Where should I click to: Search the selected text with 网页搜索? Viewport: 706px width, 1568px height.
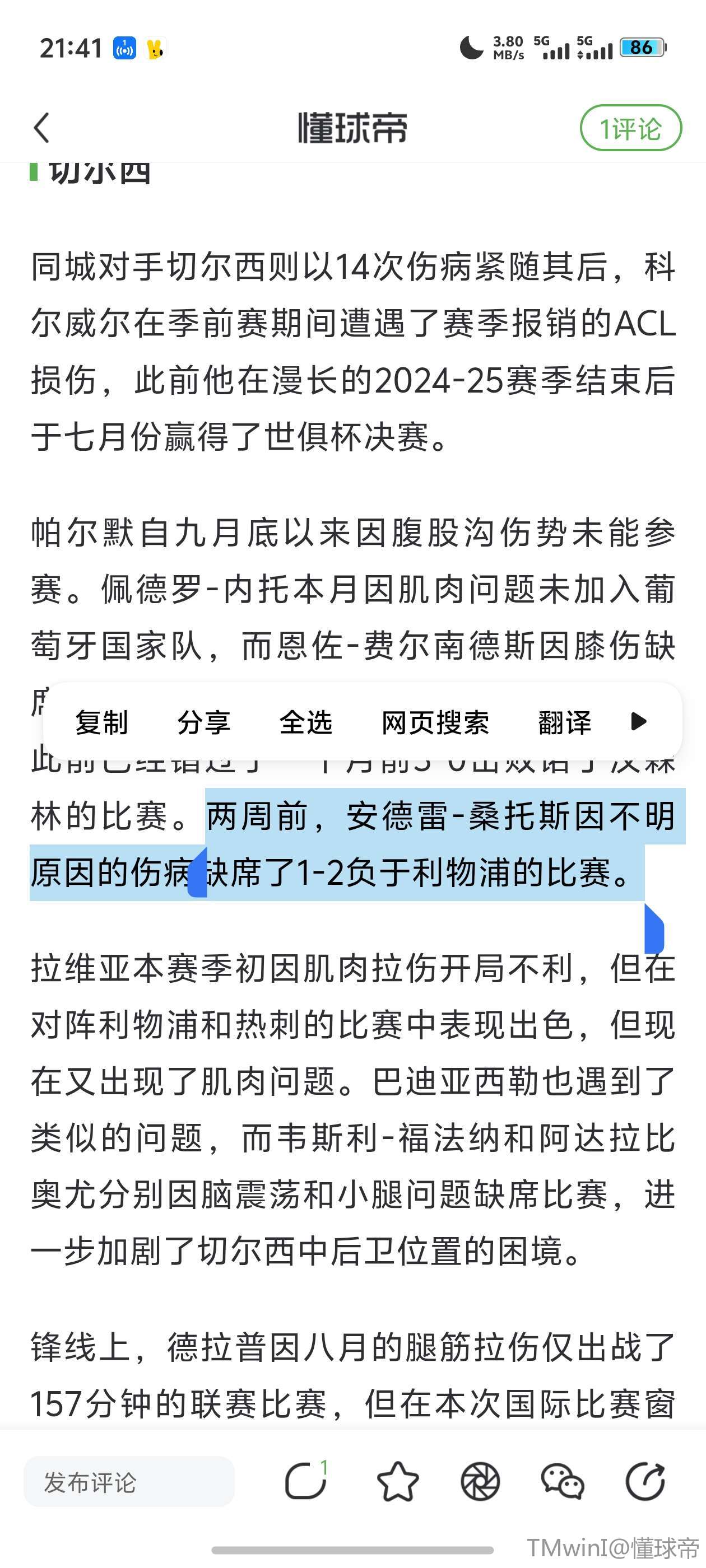pos(435,722)
